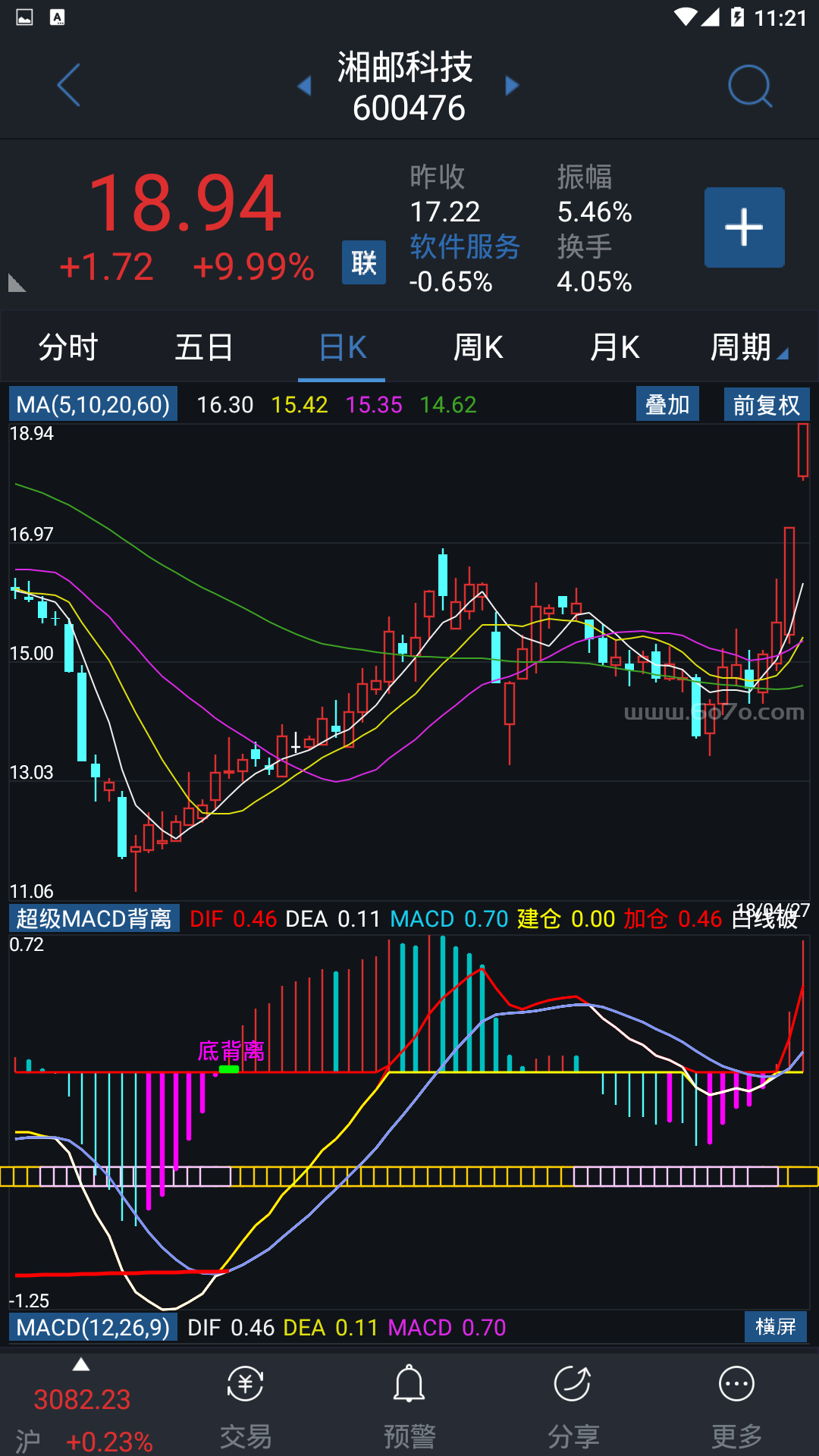Change the 前复权 adjustment setting
Viewport: 819px width, 1456px height.
pos(766,404)
